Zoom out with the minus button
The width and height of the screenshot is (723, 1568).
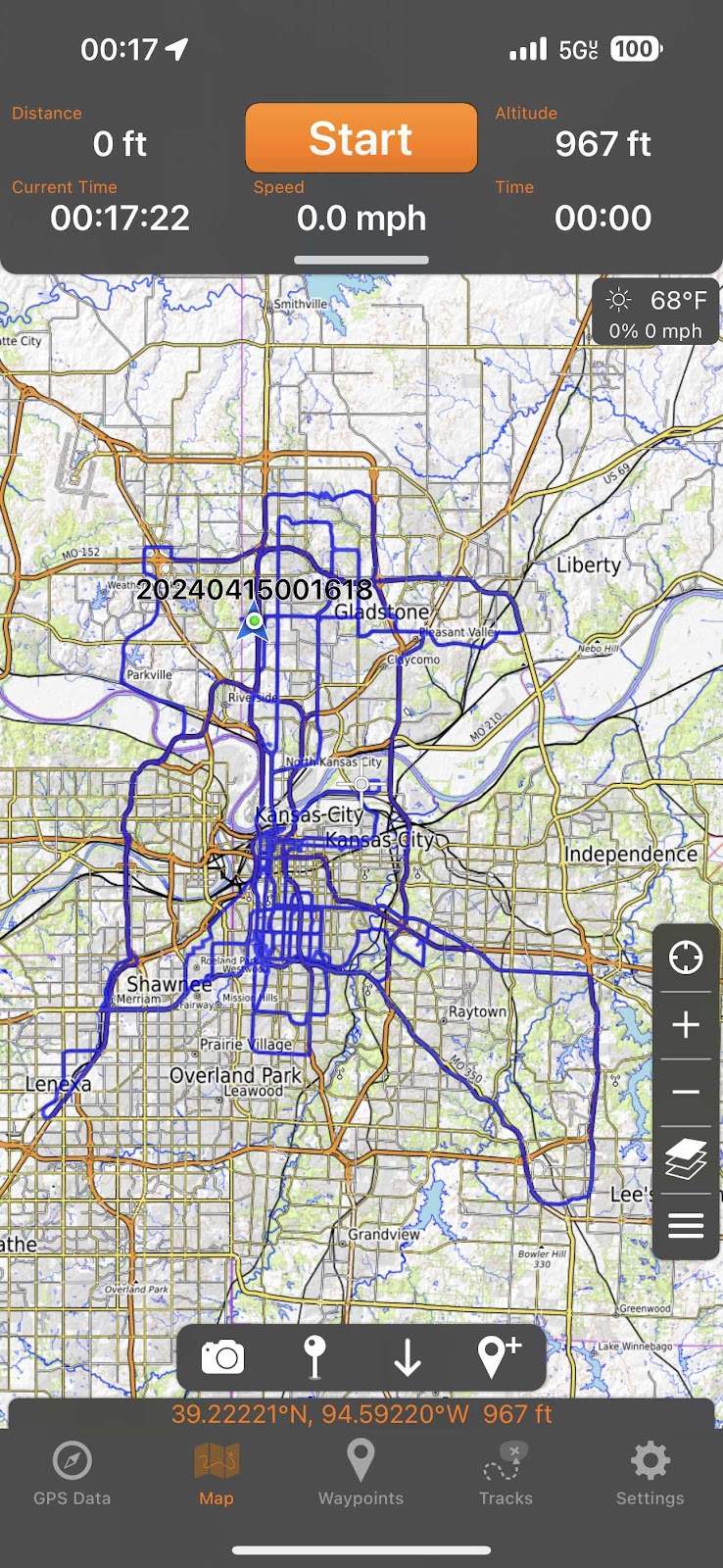pyautogui.click(x=686, y=1092)
